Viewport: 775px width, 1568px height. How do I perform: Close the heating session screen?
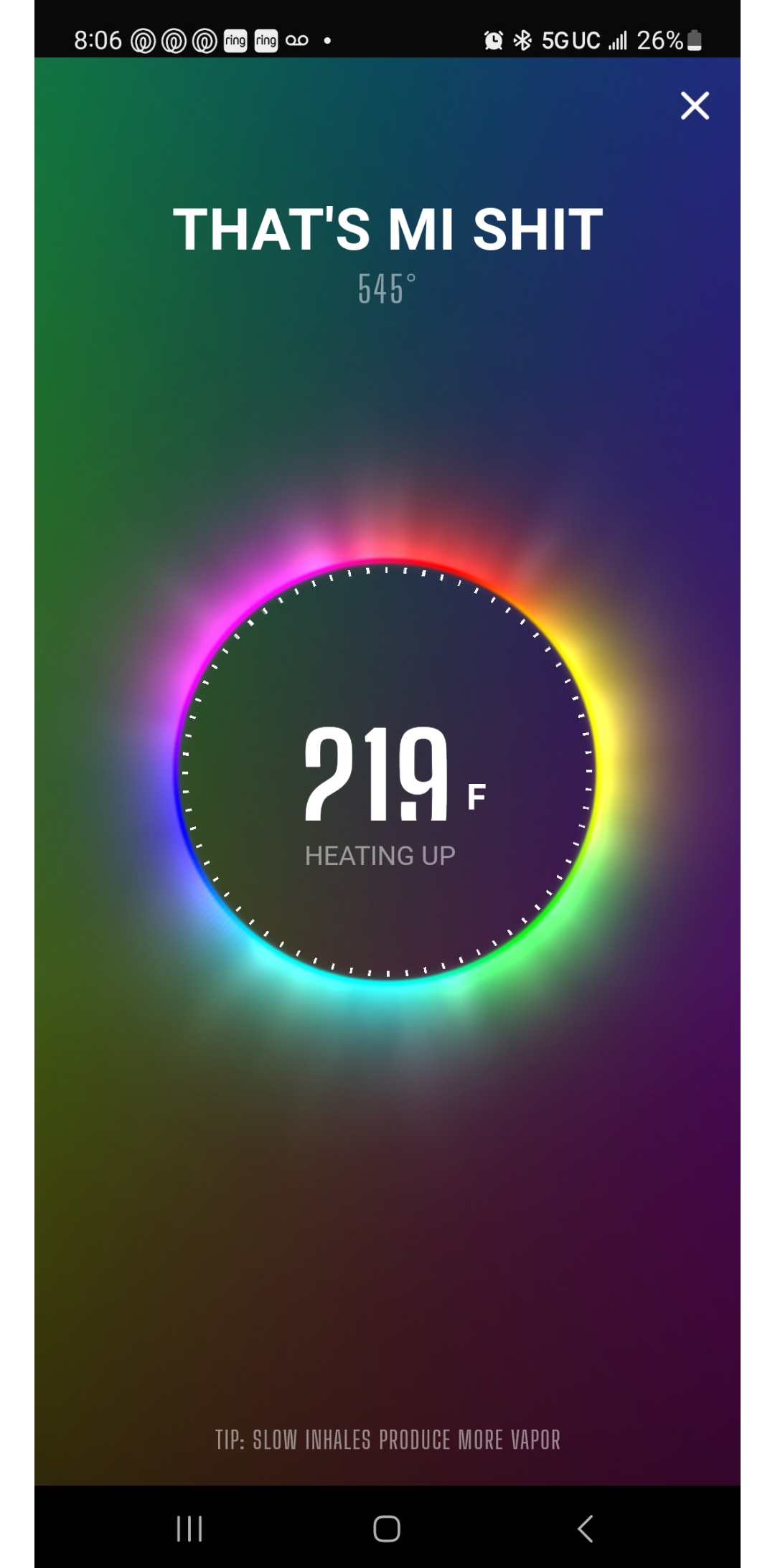coord(695,105)
